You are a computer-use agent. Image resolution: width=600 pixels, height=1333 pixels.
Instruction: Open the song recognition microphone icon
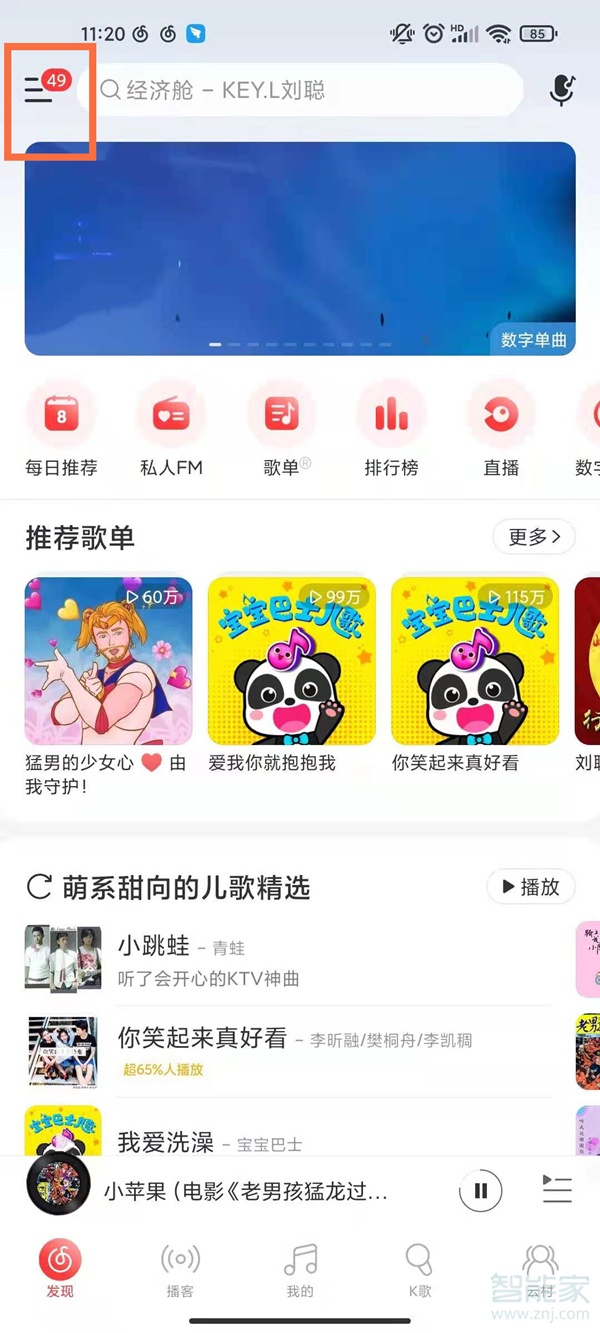coord(562,91)
